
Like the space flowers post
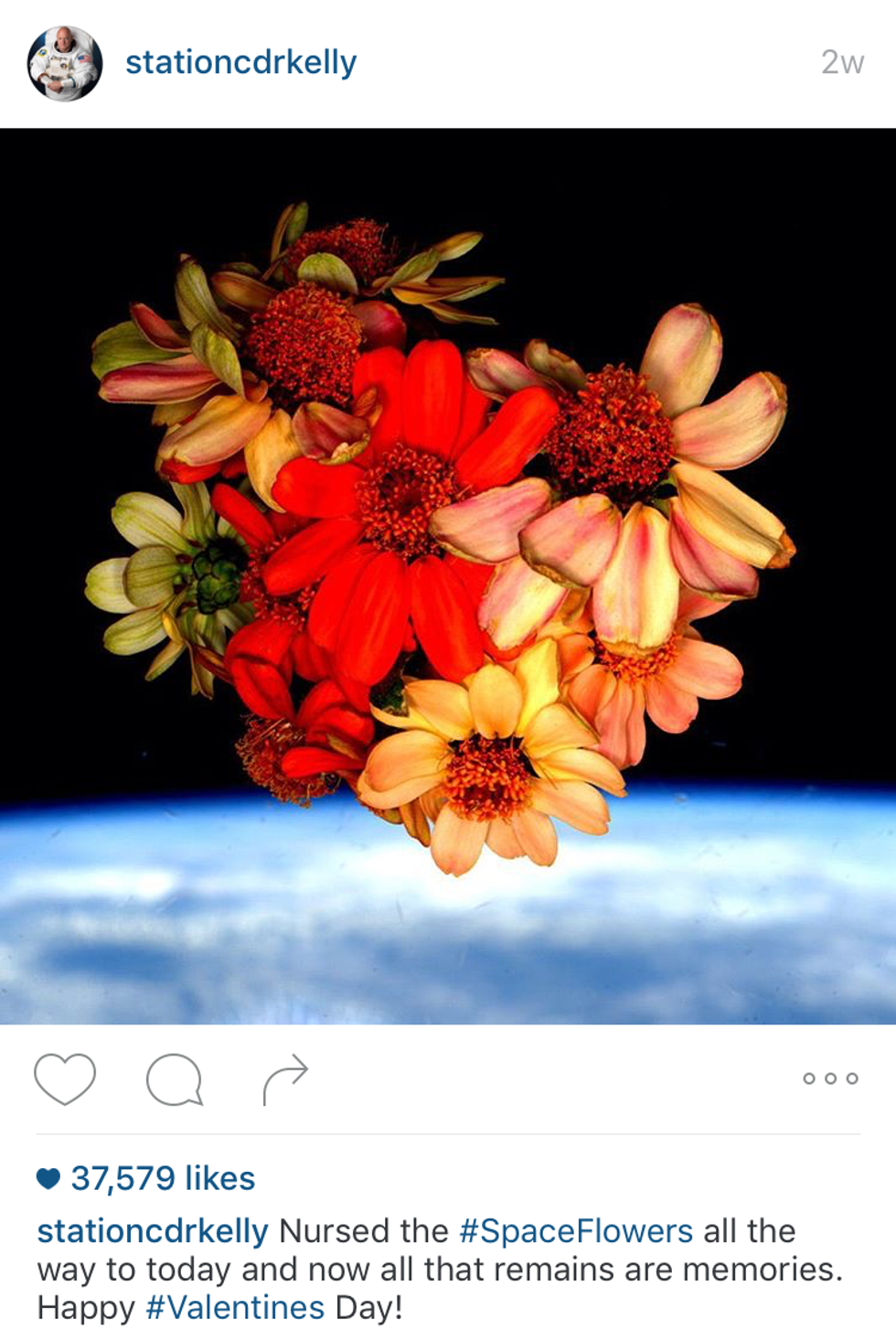click(65, 1079)
